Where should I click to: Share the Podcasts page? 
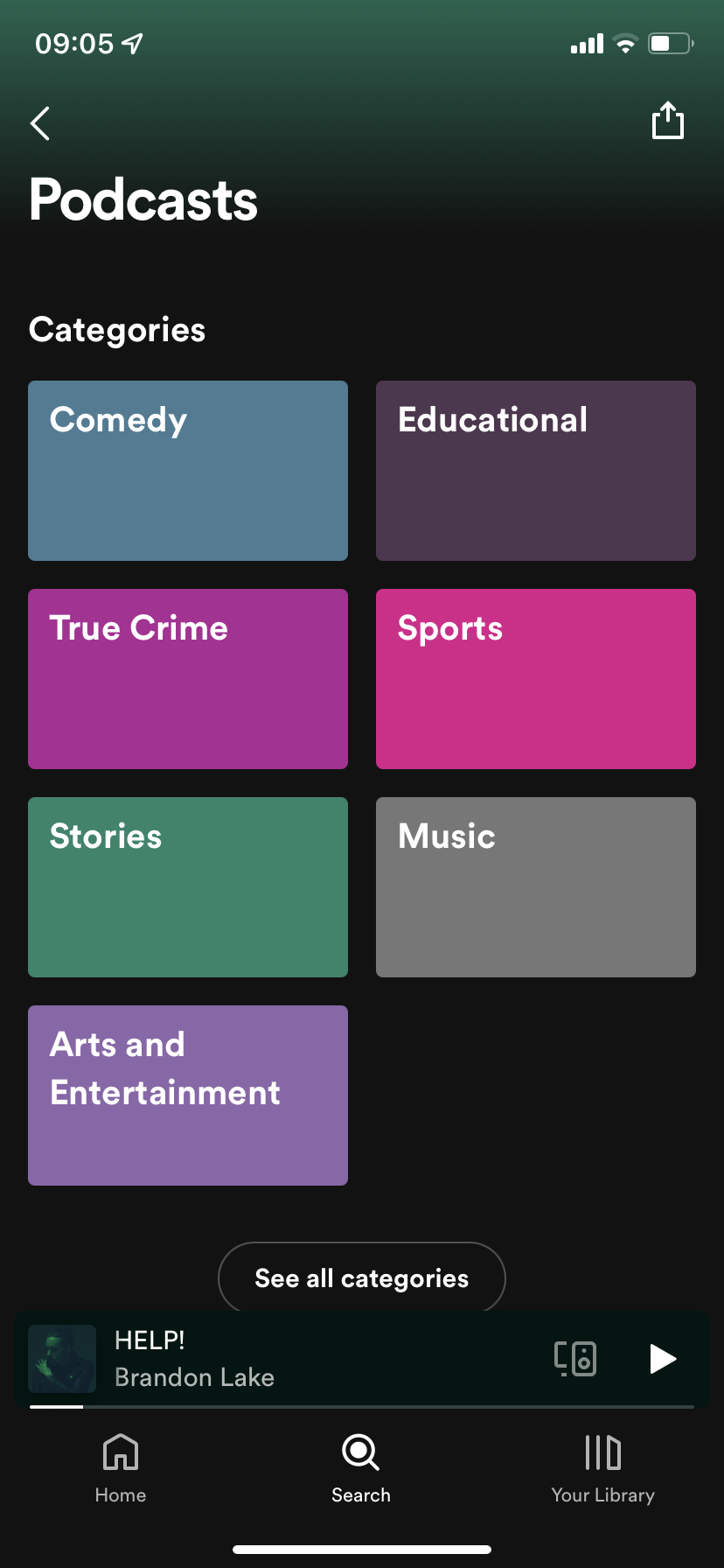667,121
